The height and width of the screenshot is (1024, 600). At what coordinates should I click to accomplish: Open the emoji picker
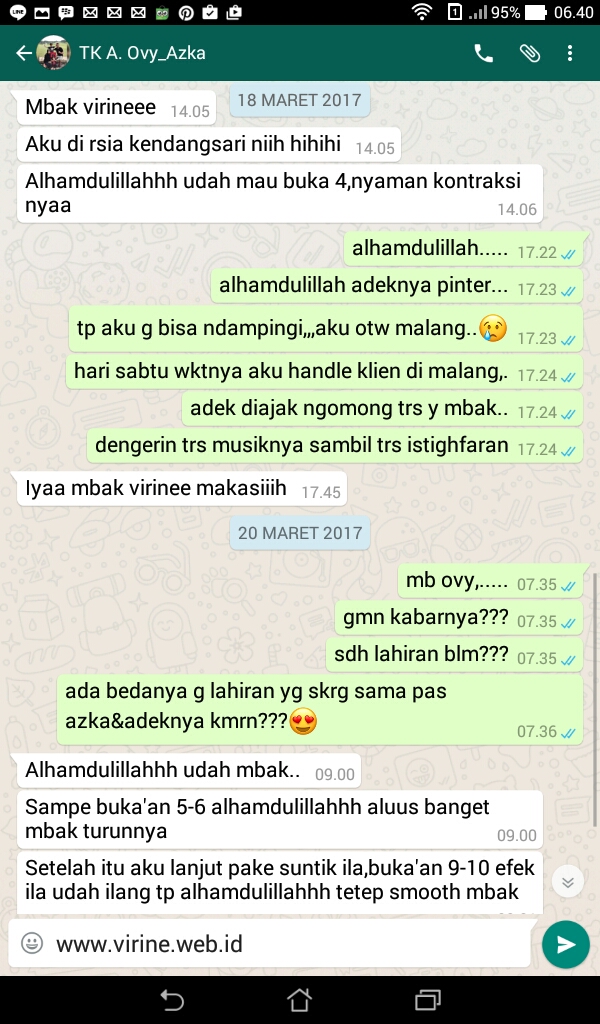32,943
